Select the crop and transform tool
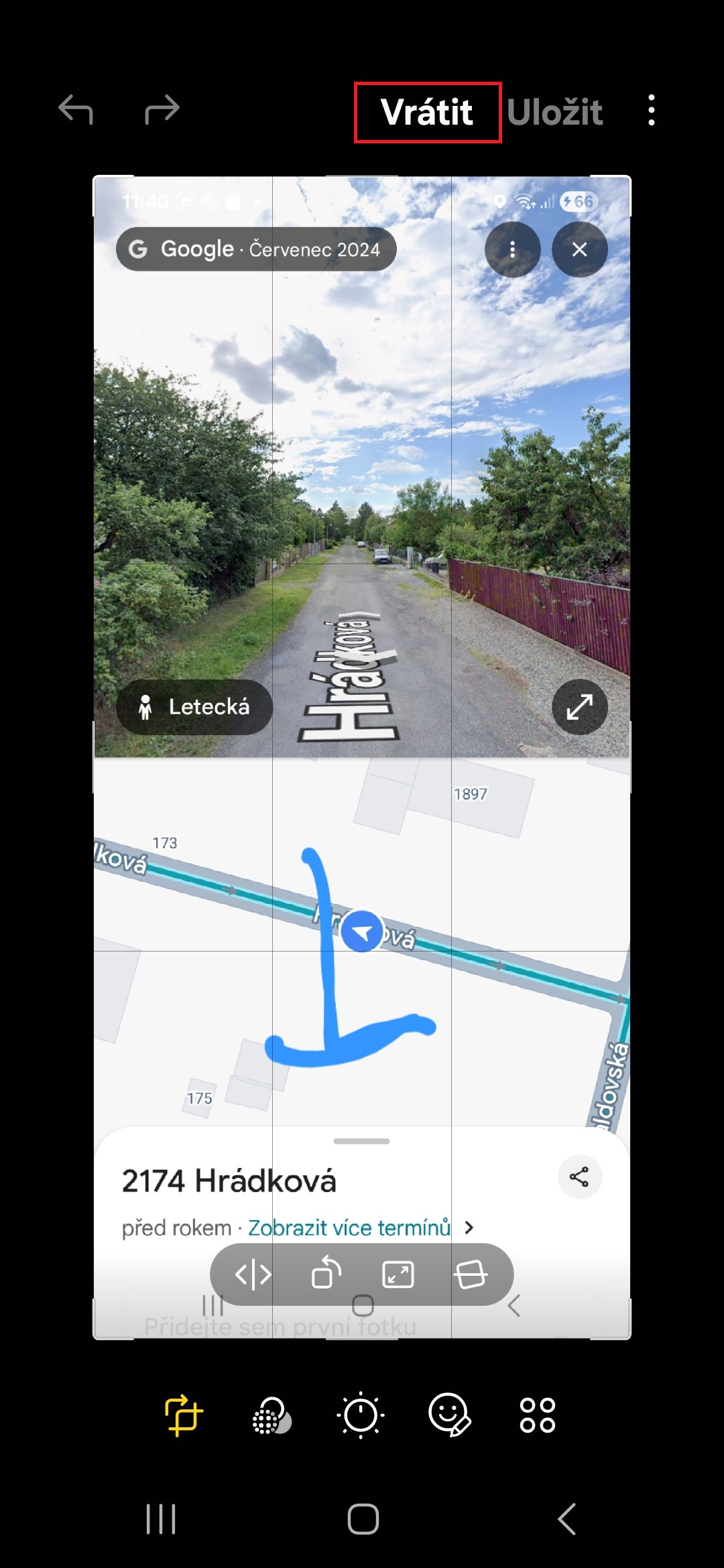Image resolution: width=724 pixels, height=1568 pixels. click(183, 1415)
